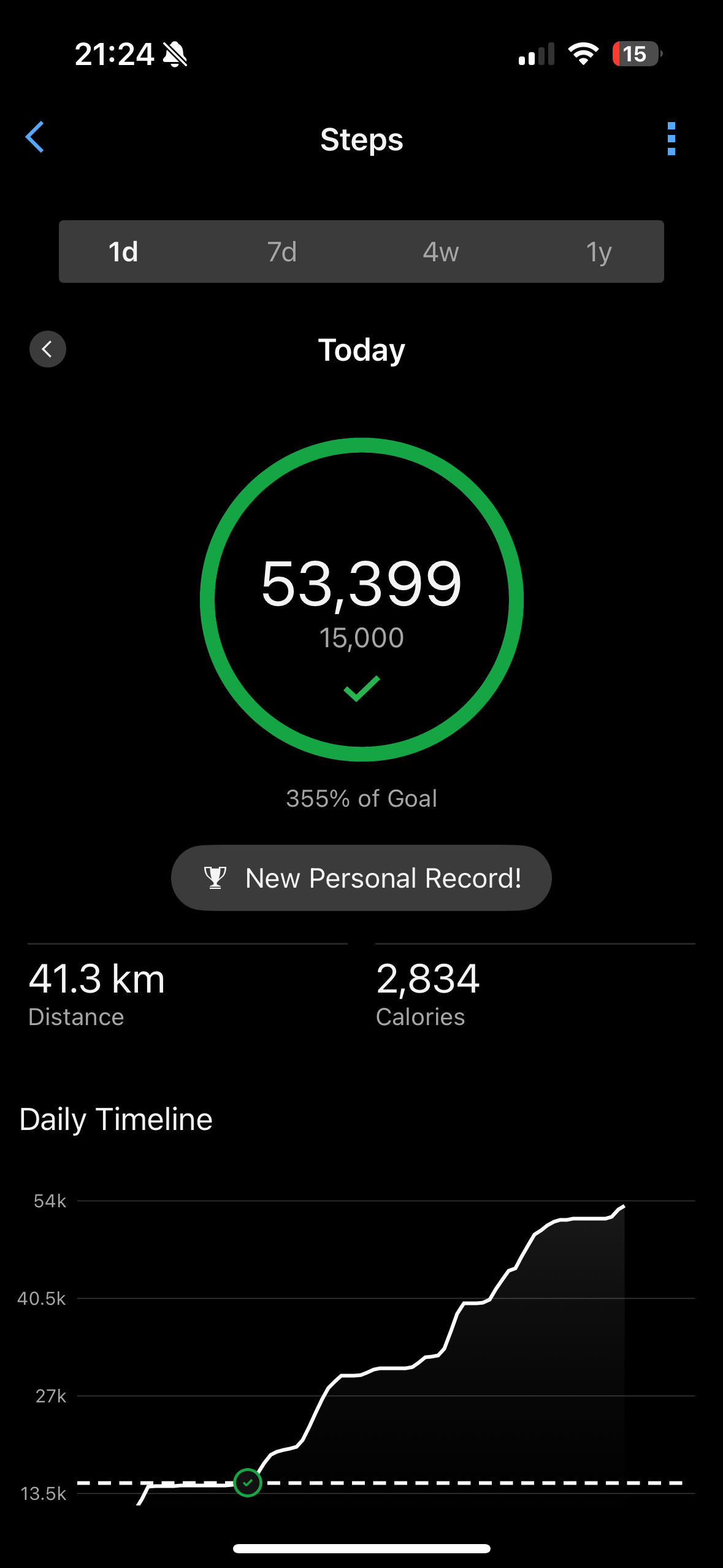
Task: Go back from the Steps screen
Action: (35, 137)
